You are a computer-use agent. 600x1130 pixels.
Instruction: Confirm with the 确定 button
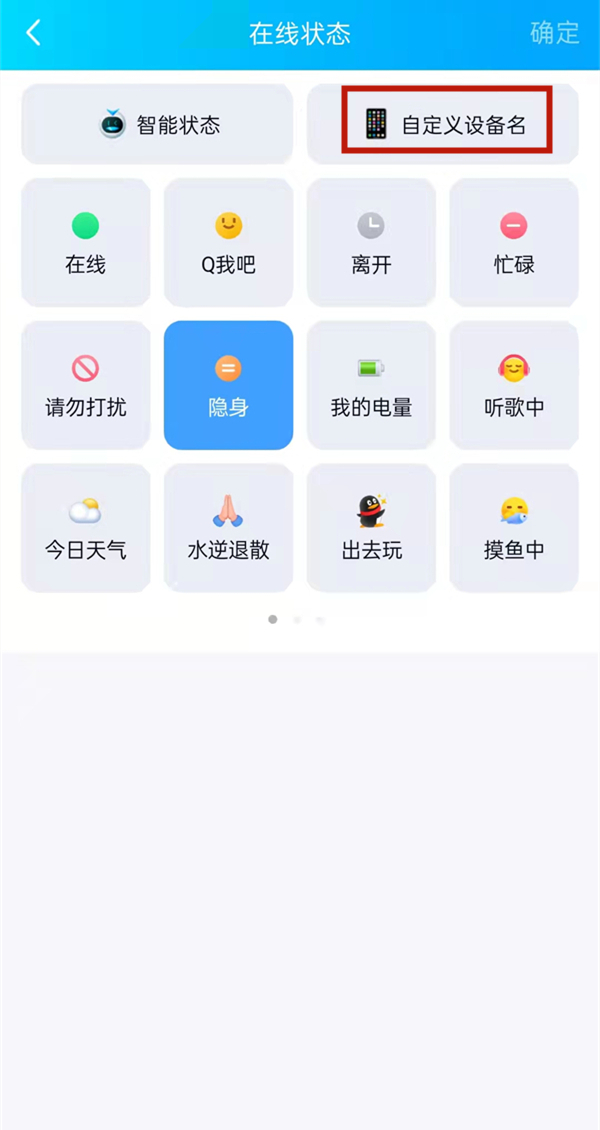554,33
